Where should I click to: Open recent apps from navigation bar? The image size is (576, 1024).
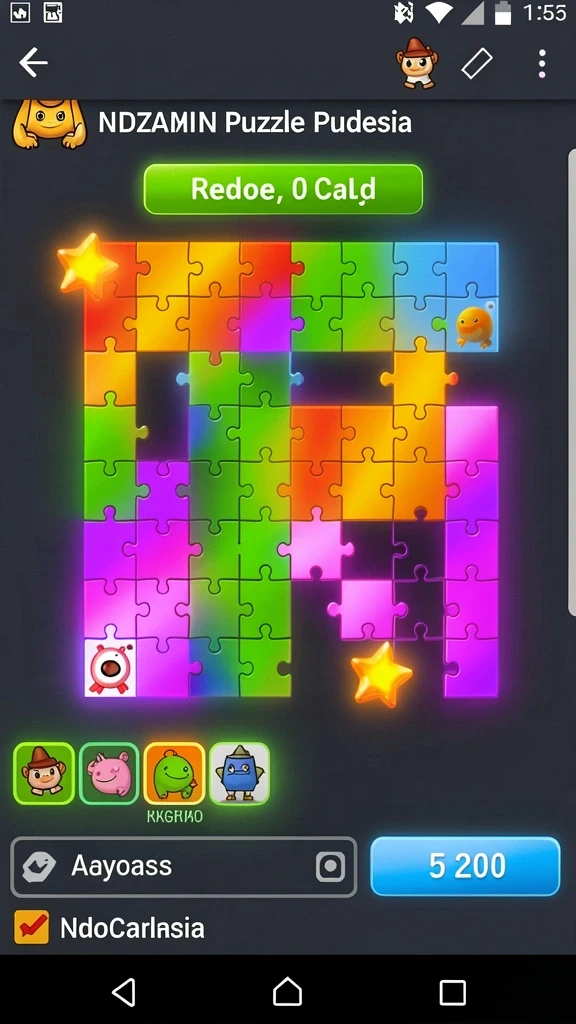452,992
